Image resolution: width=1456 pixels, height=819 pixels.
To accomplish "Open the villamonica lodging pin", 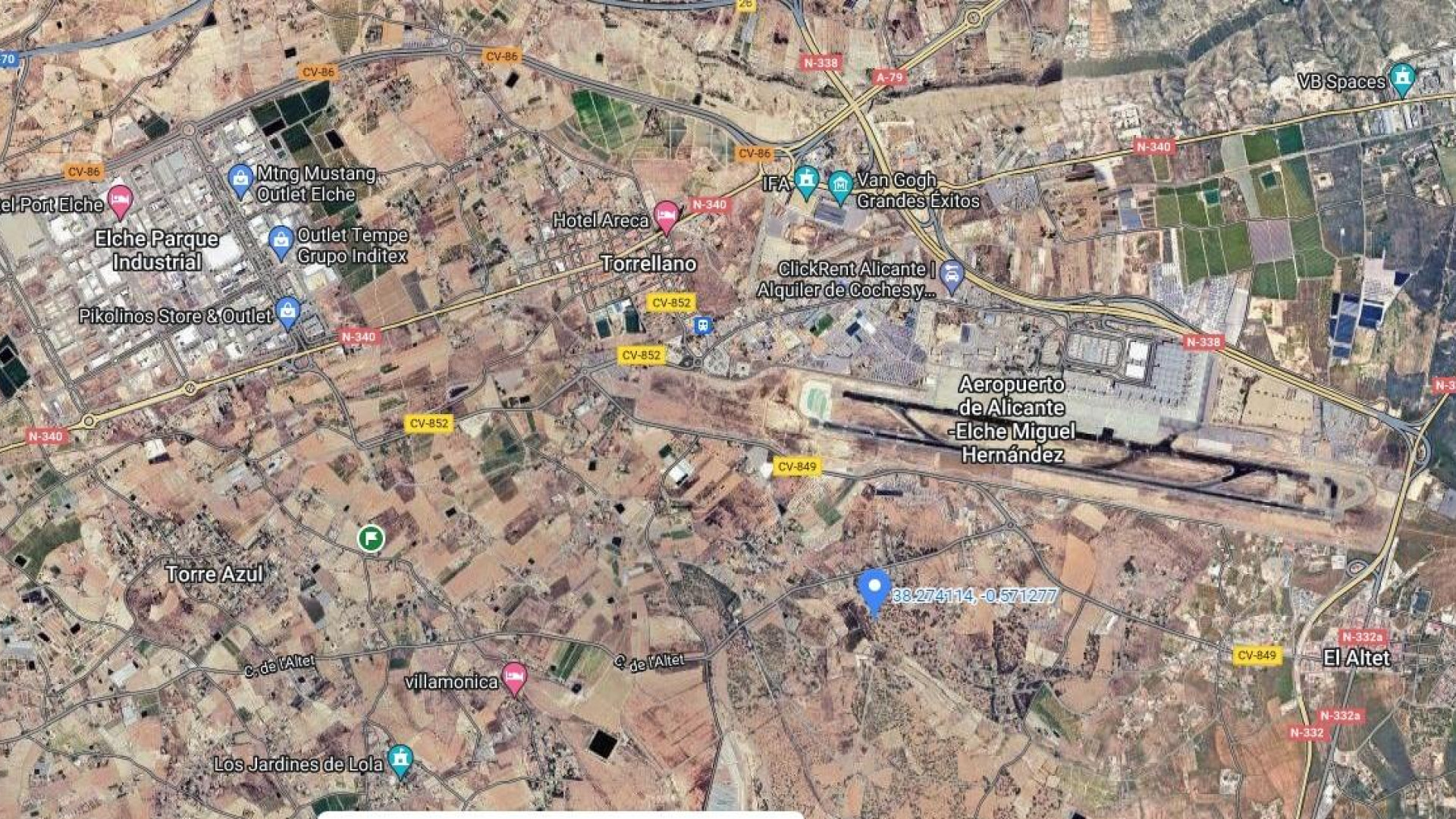I will coord(514,676).
